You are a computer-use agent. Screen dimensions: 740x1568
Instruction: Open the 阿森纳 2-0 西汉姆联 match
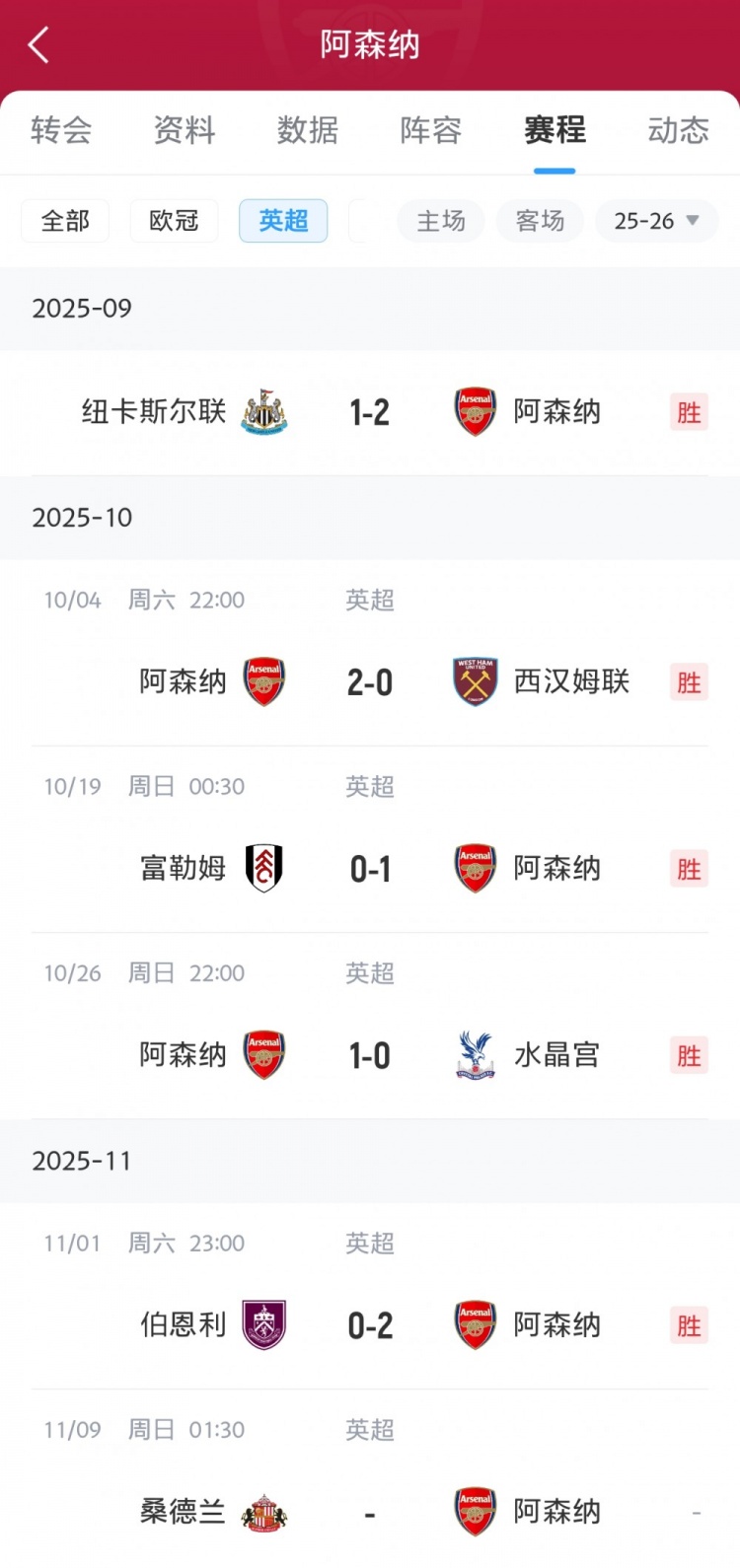[370, 681]
